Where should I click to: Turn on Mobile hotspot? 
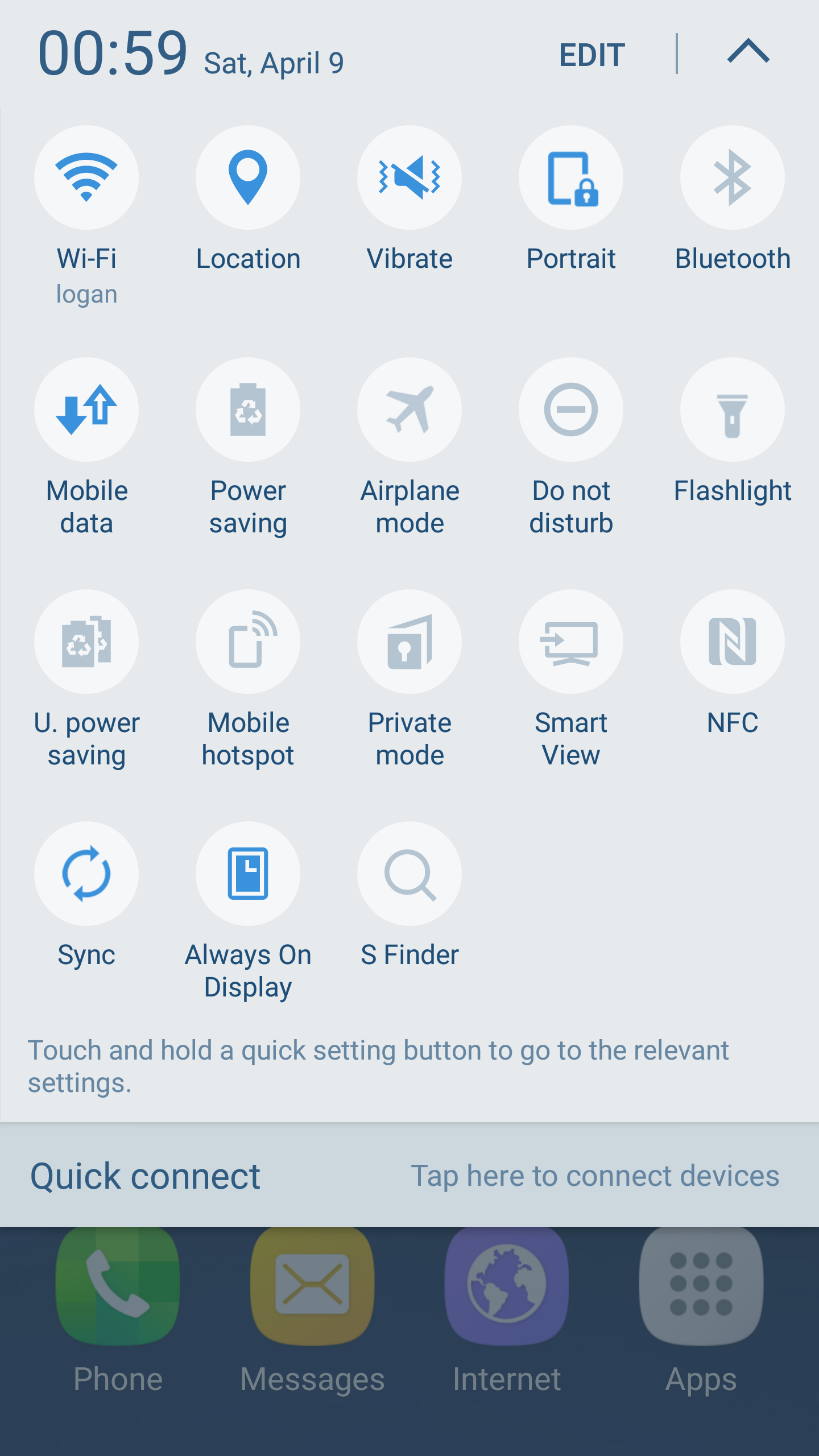[x=248, y=642]
